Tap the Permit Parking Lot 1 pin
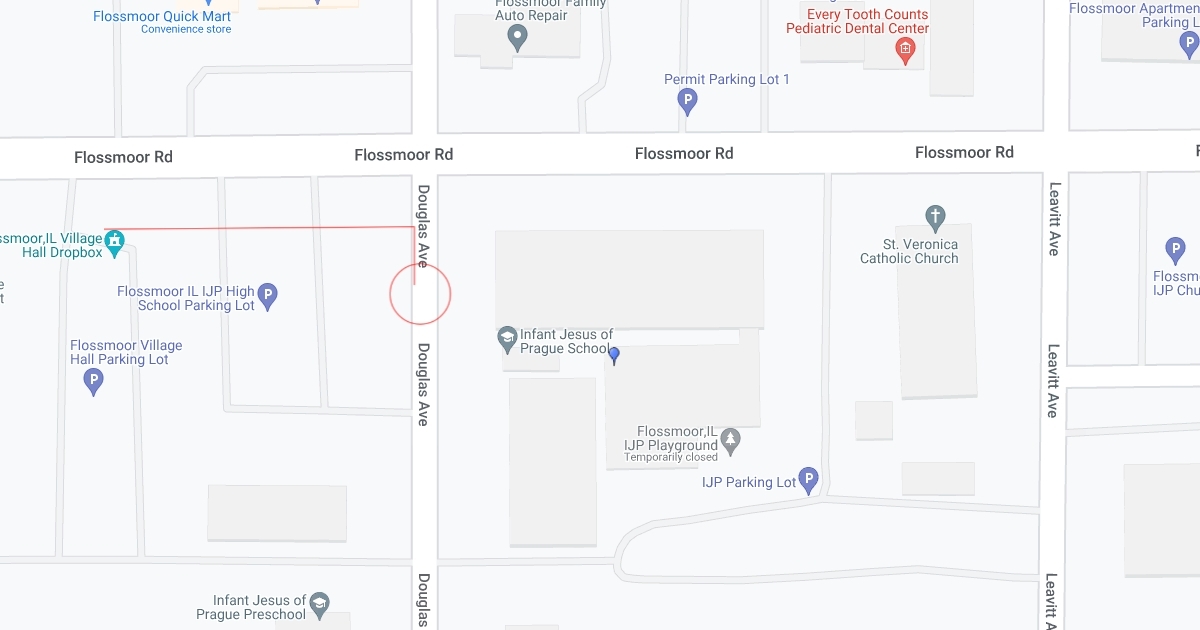This screenshot has width=1200, height=630. (x=687, y=99)
